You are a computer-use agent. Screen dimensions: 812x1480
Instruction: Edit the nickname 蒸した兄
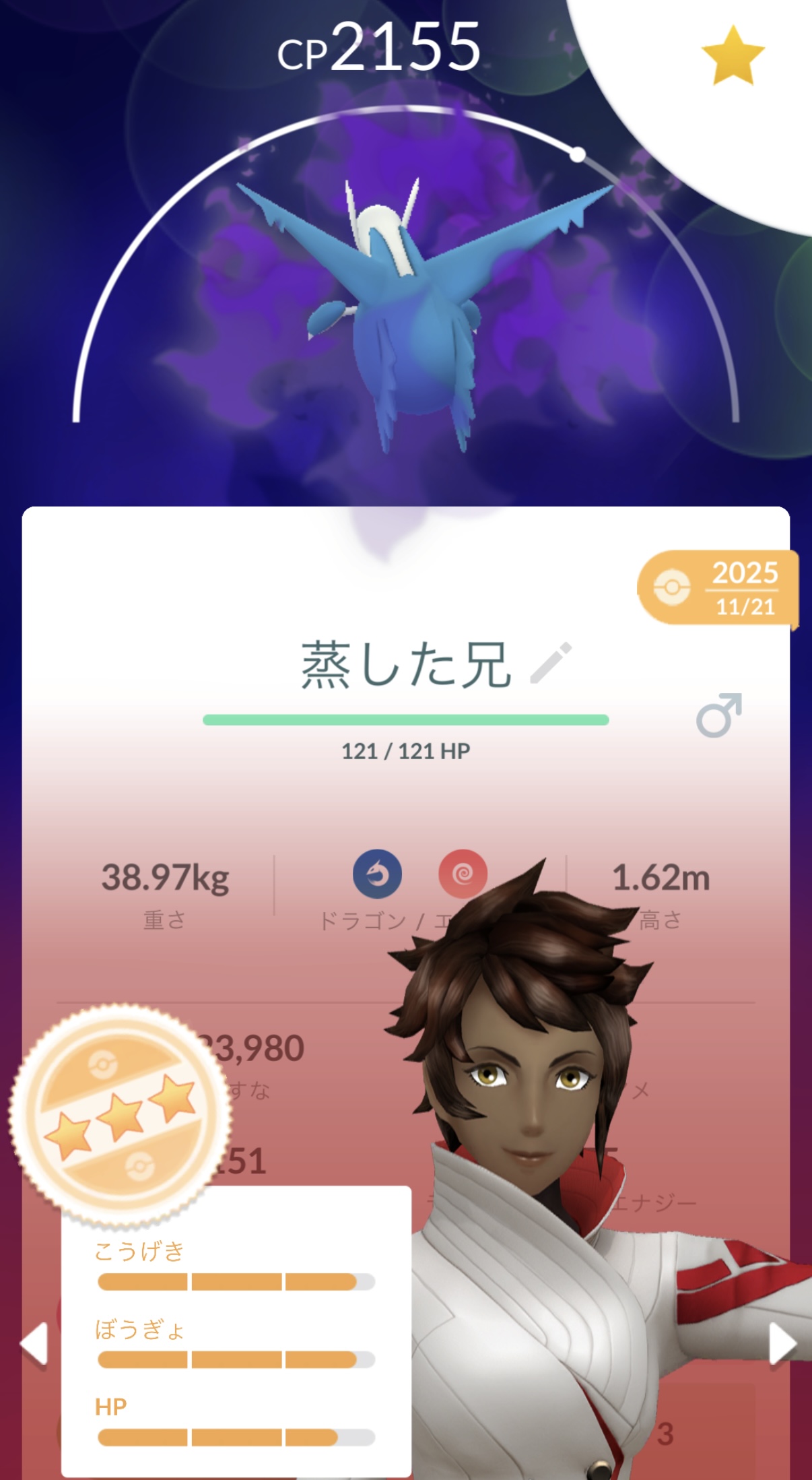pyautogui.click(x=551, y=664)
